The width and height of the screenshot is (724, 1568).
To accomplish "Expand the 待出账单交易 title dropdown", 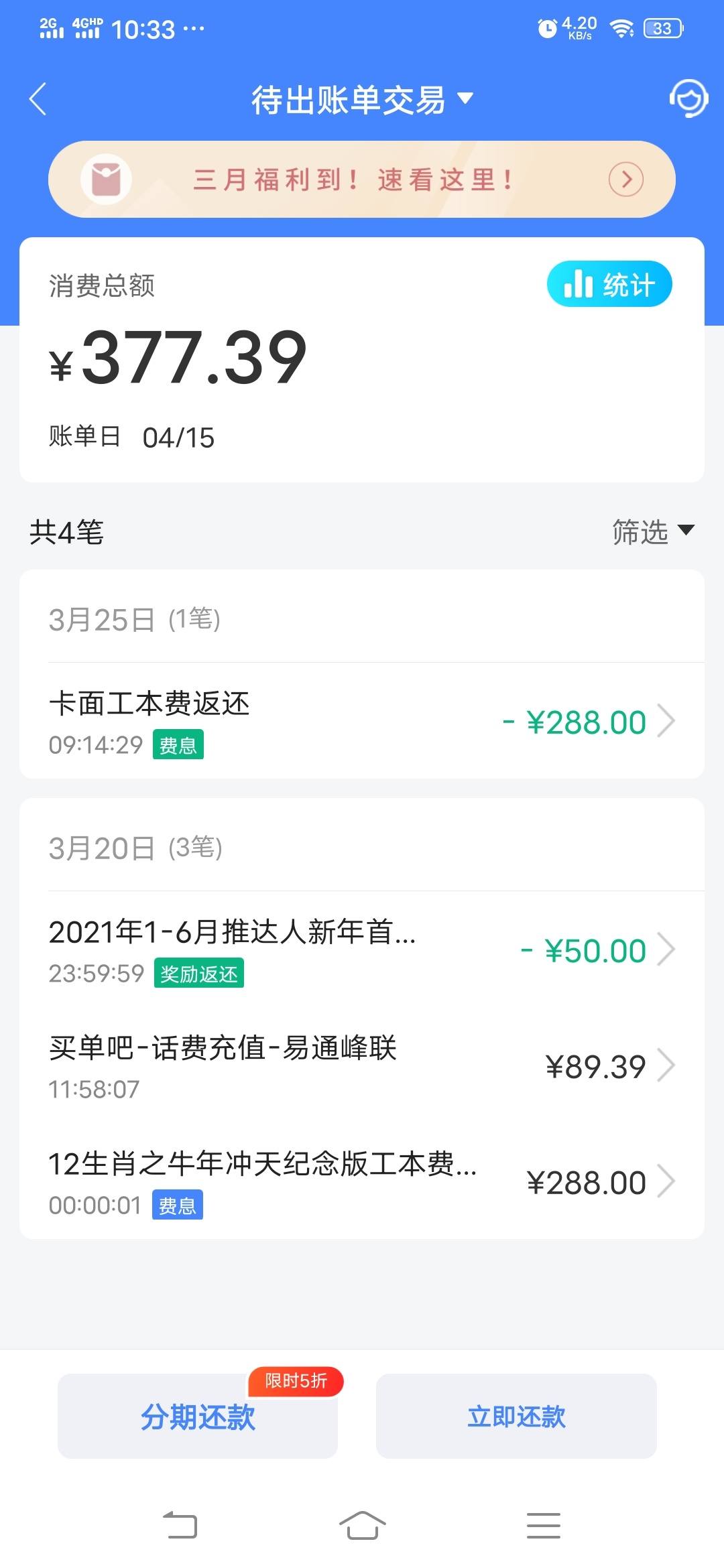I will (x=362, y=100).
